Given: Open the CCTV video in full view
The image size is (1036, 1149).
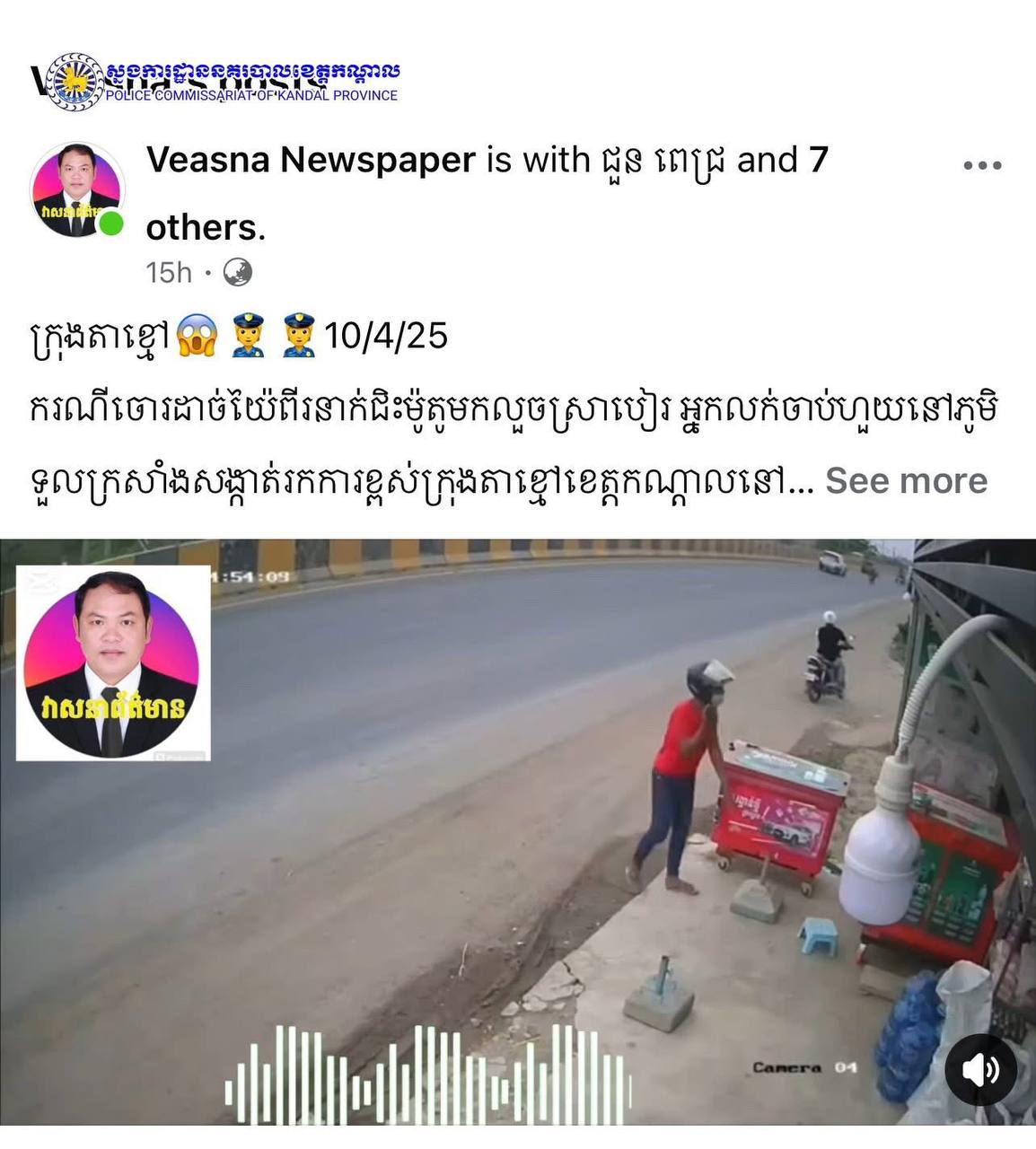Looking at the screenshot, I should click(x=539, y=808).
